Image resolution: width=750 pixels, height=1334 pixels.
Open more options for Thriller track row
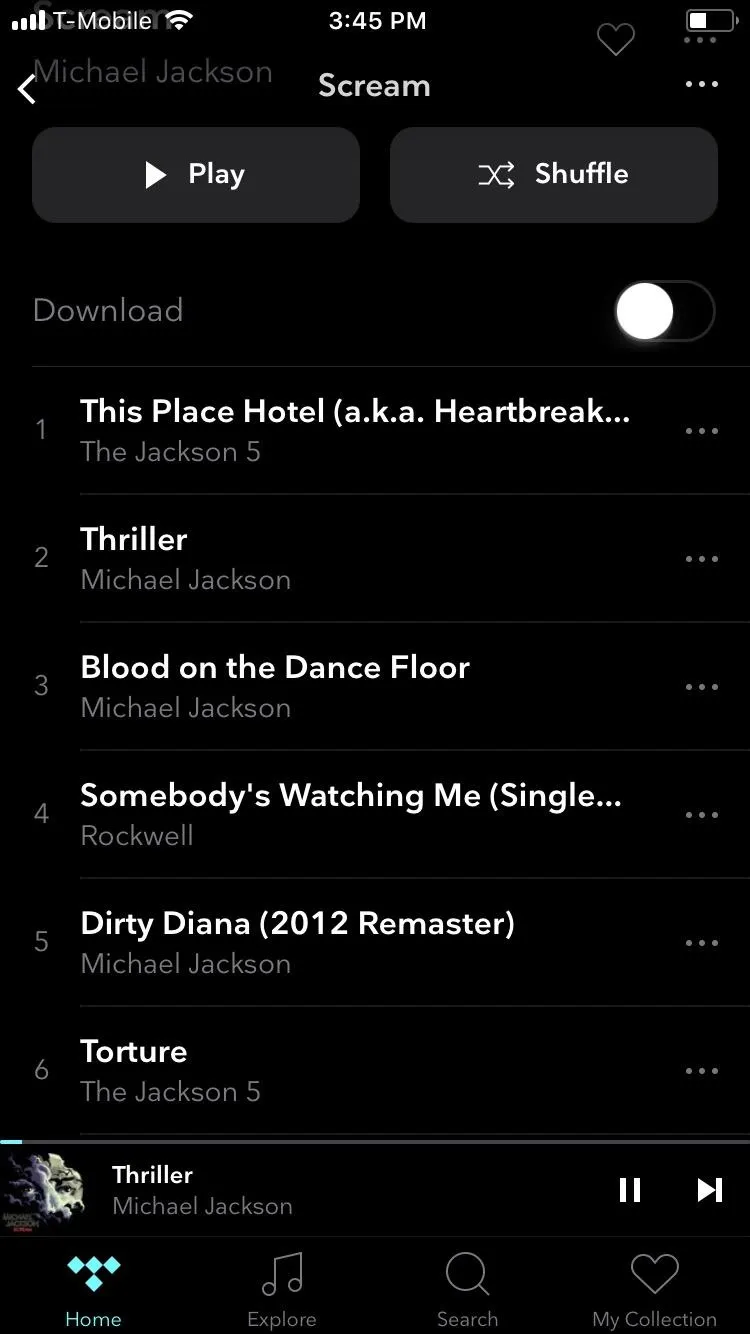pos(702,559)
